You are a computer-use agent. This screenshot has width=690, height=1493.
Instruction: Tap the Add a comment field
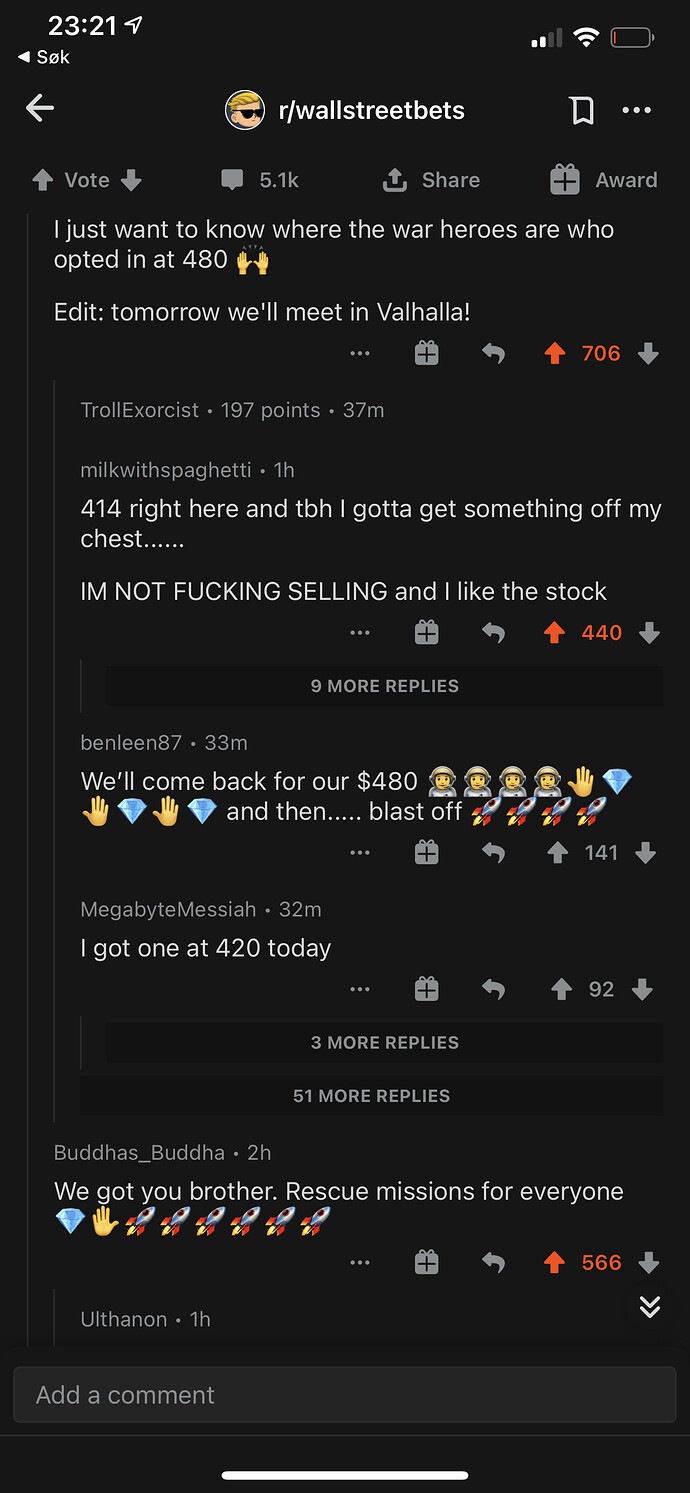344,1395
